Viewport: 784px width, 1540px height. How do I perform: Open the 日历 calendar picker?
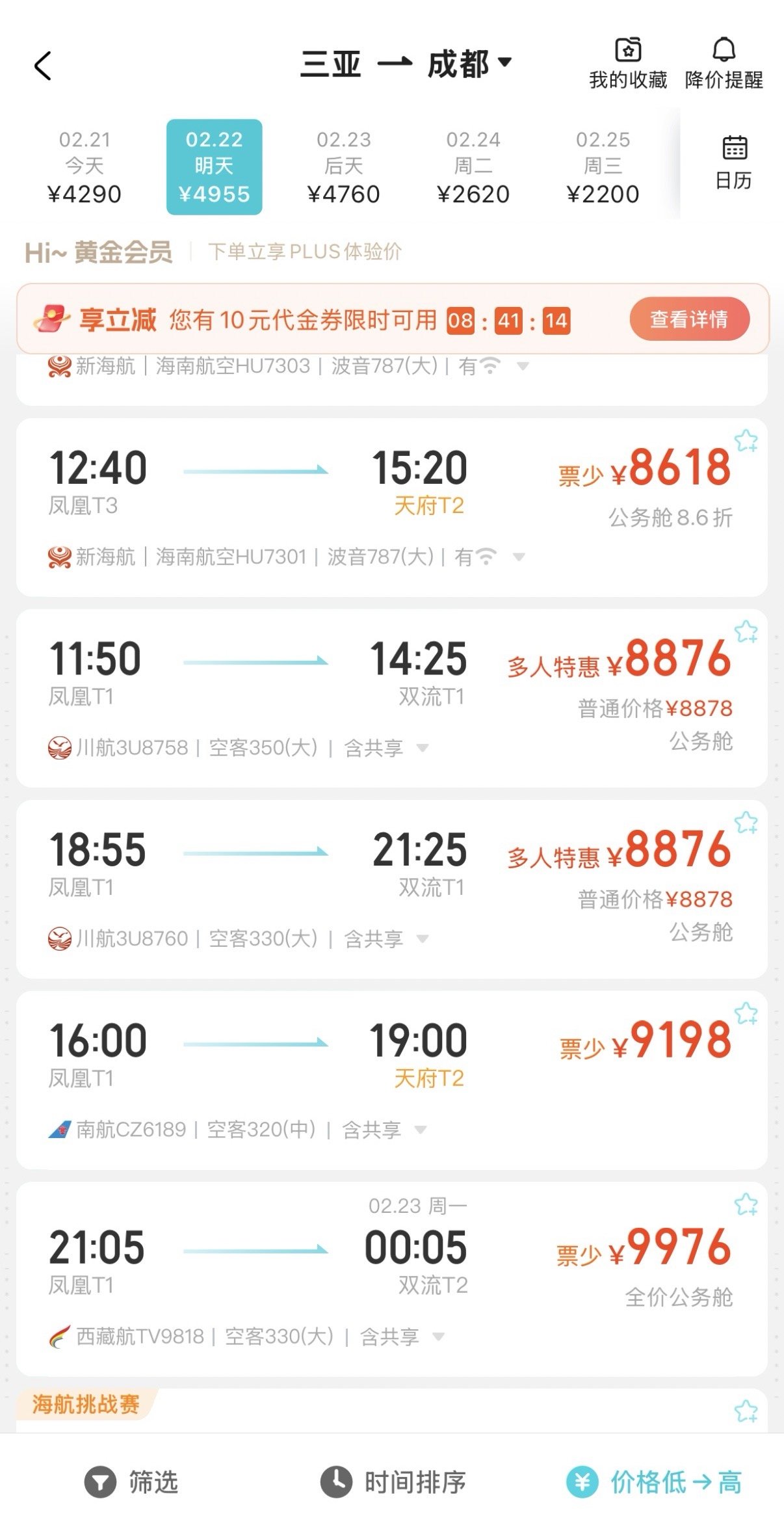click(734, 163)
